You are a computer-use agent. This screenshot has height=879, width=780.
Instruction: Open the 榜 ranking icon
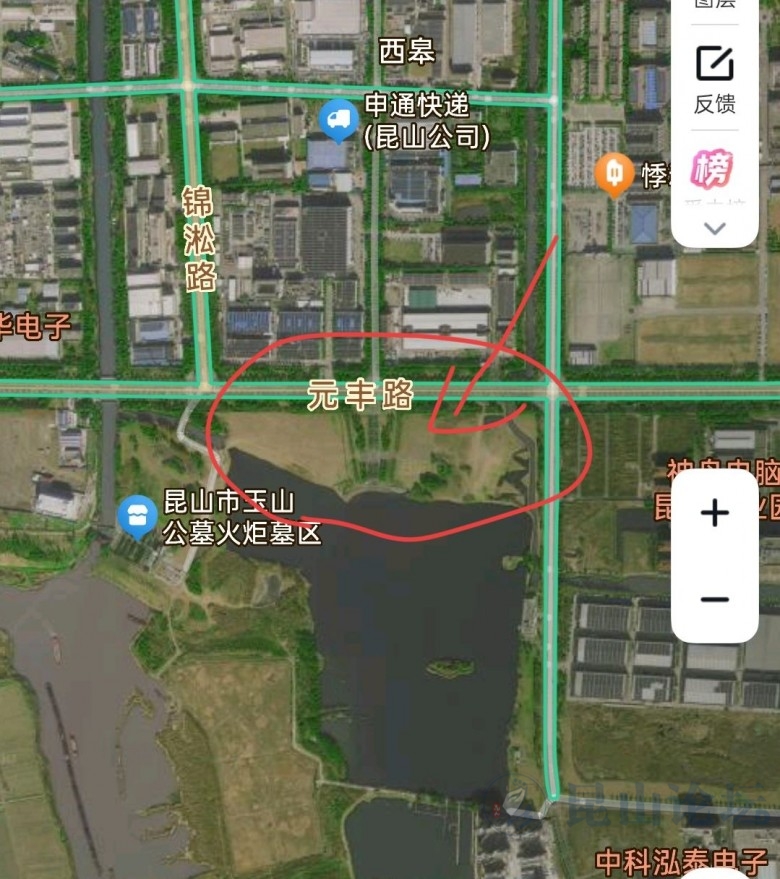714,172
